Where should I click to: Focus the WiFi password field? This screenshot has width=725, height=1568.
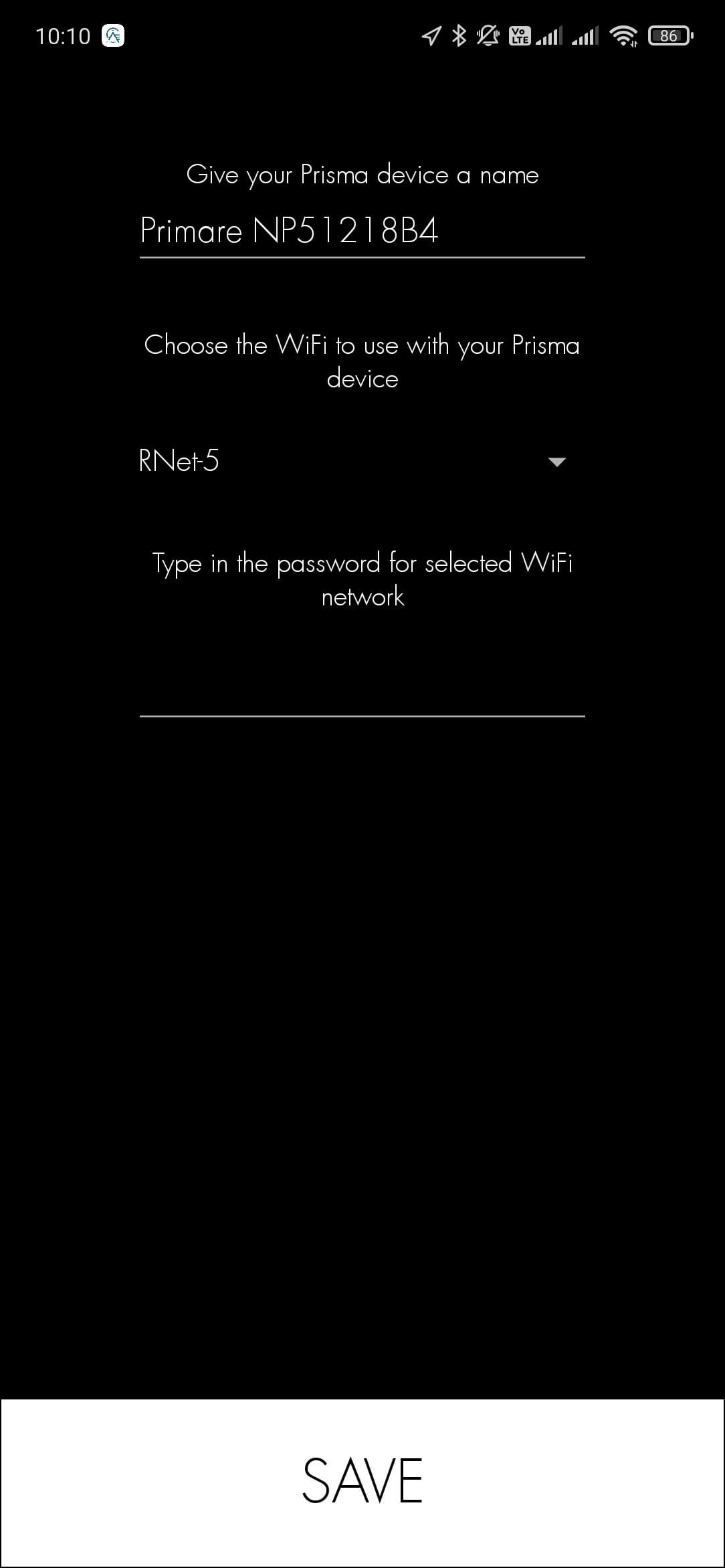click(x=361, y=692)
